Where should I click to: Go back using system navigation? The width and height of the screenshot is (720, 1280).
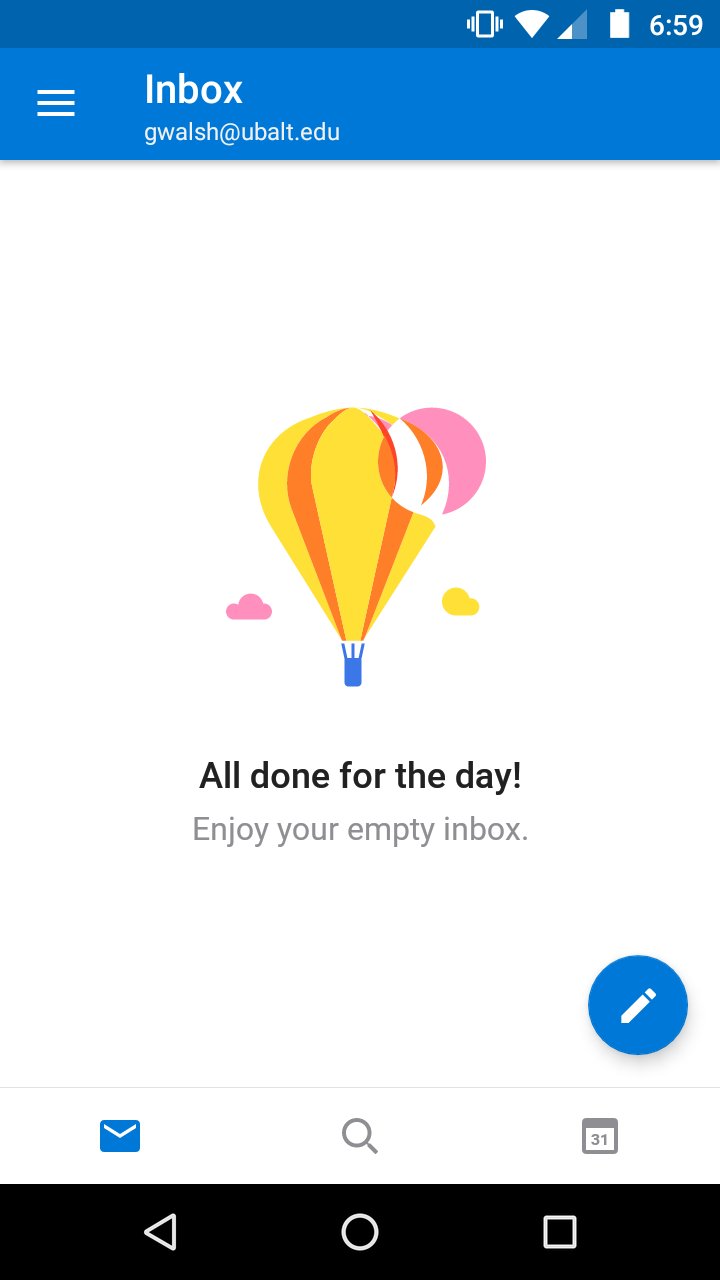(x=160, y=1232)
